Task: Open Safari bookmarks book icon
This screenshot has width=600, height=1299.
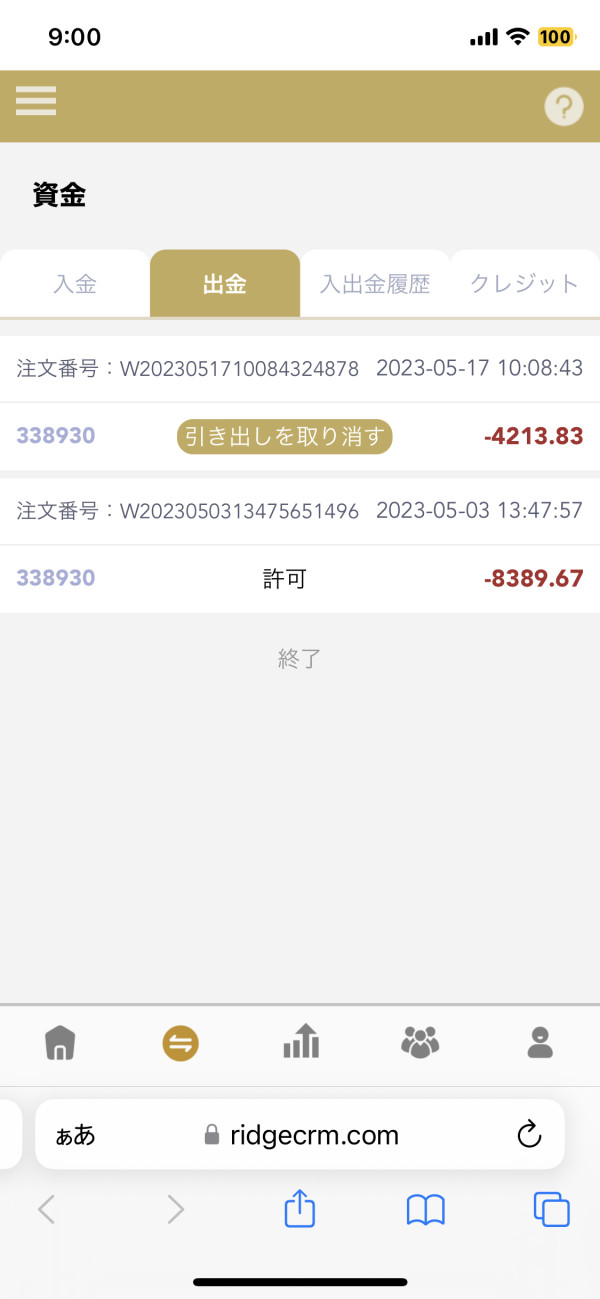Action: [425, 1211]
